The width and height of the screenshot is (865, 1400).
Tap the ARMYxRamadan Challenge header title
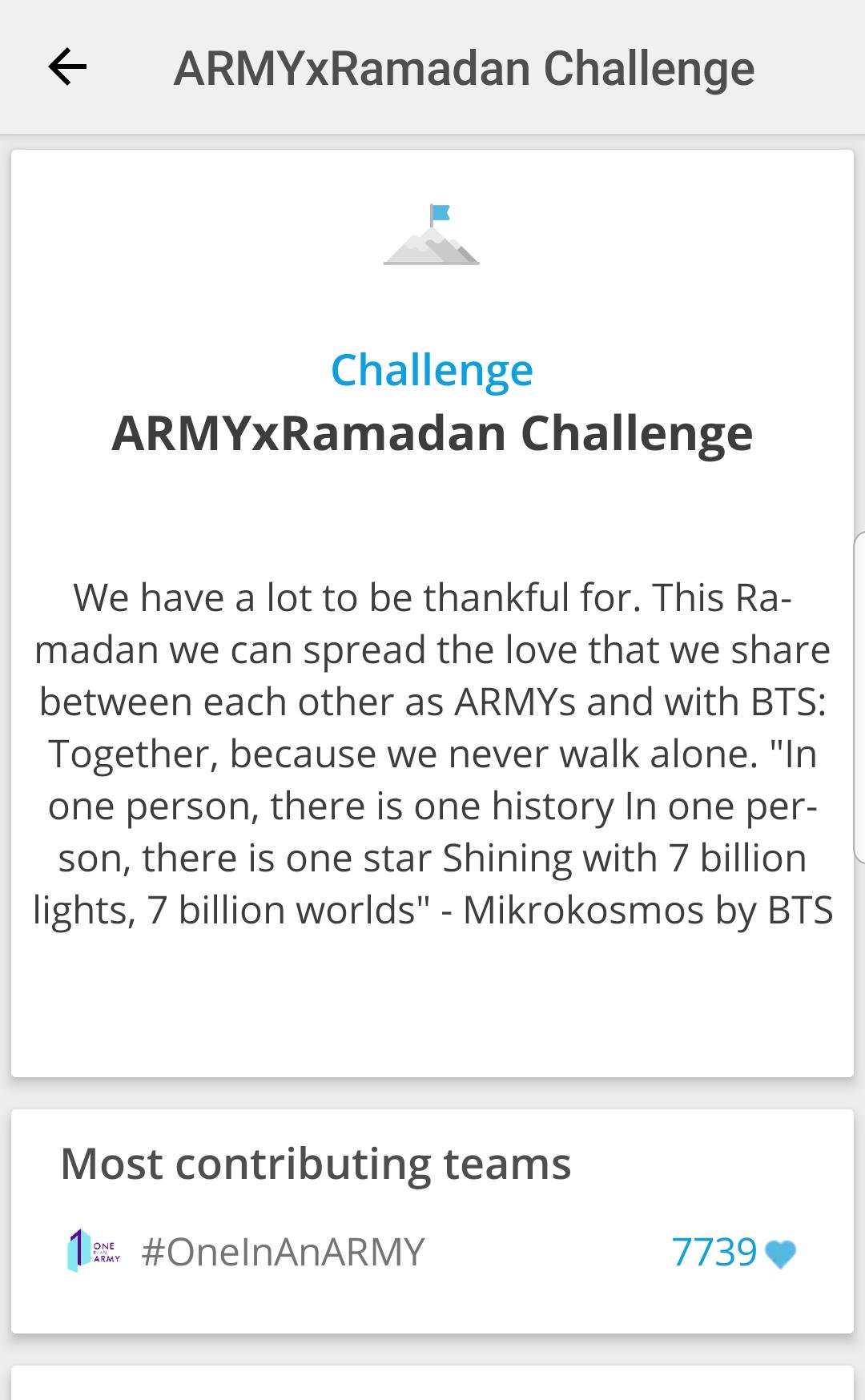pyautogui.click(x=465, y=67)
